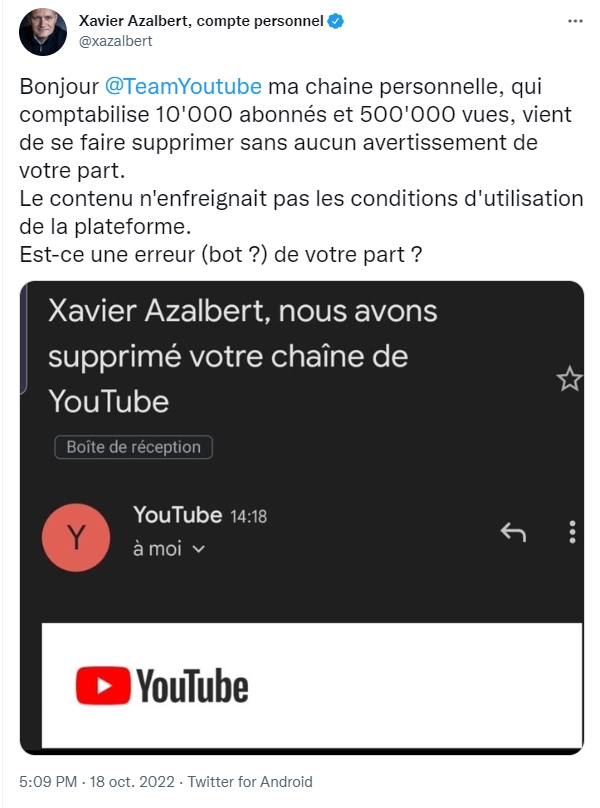Image resolution: width=600 pixels, height=808 pixels.
Task: Open the tweet's three-dot more menu
Action: (x=573, y=21)
